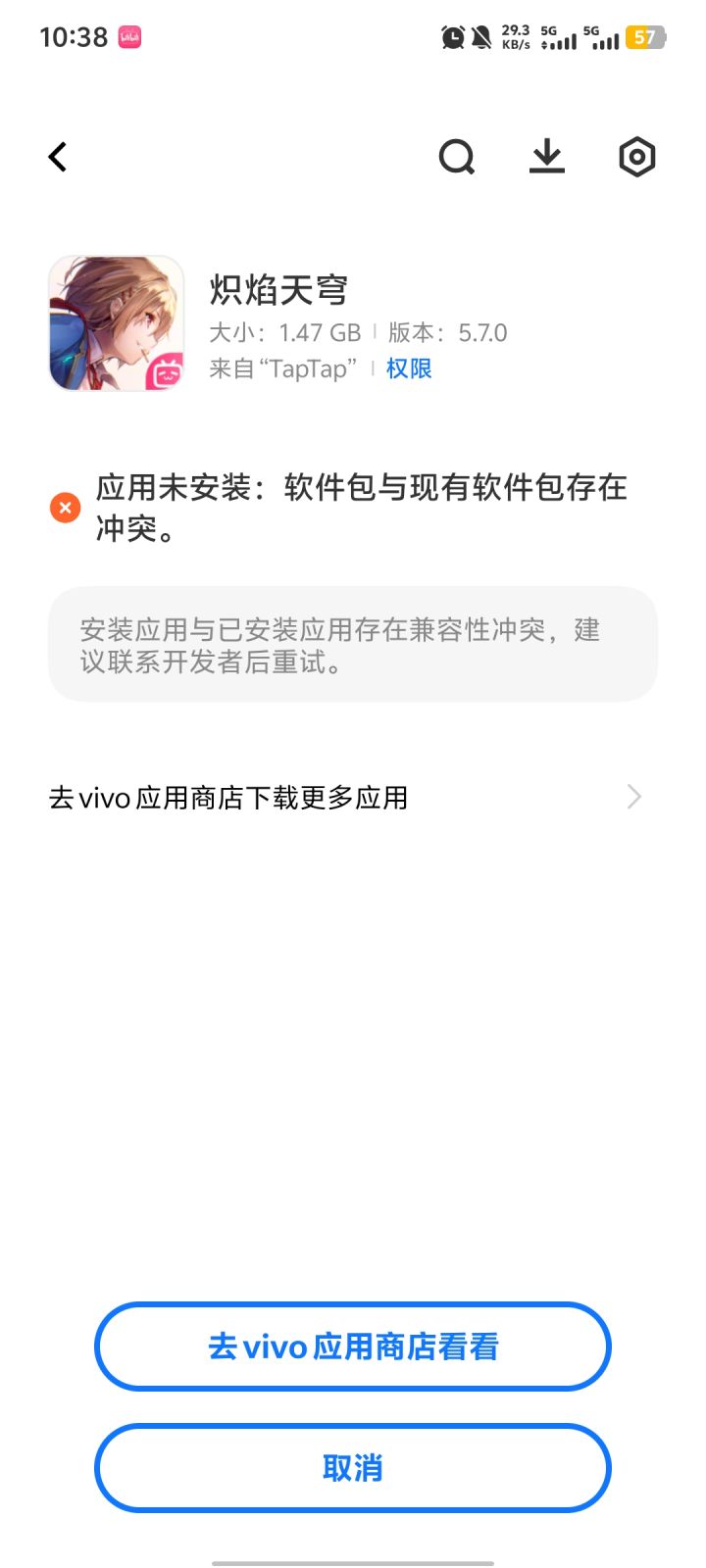The width and height of the screenshot is (706, 1568).
Task: Tap the error cross icon beside install message
Action: pyautogui.click(x=64, y=507)
